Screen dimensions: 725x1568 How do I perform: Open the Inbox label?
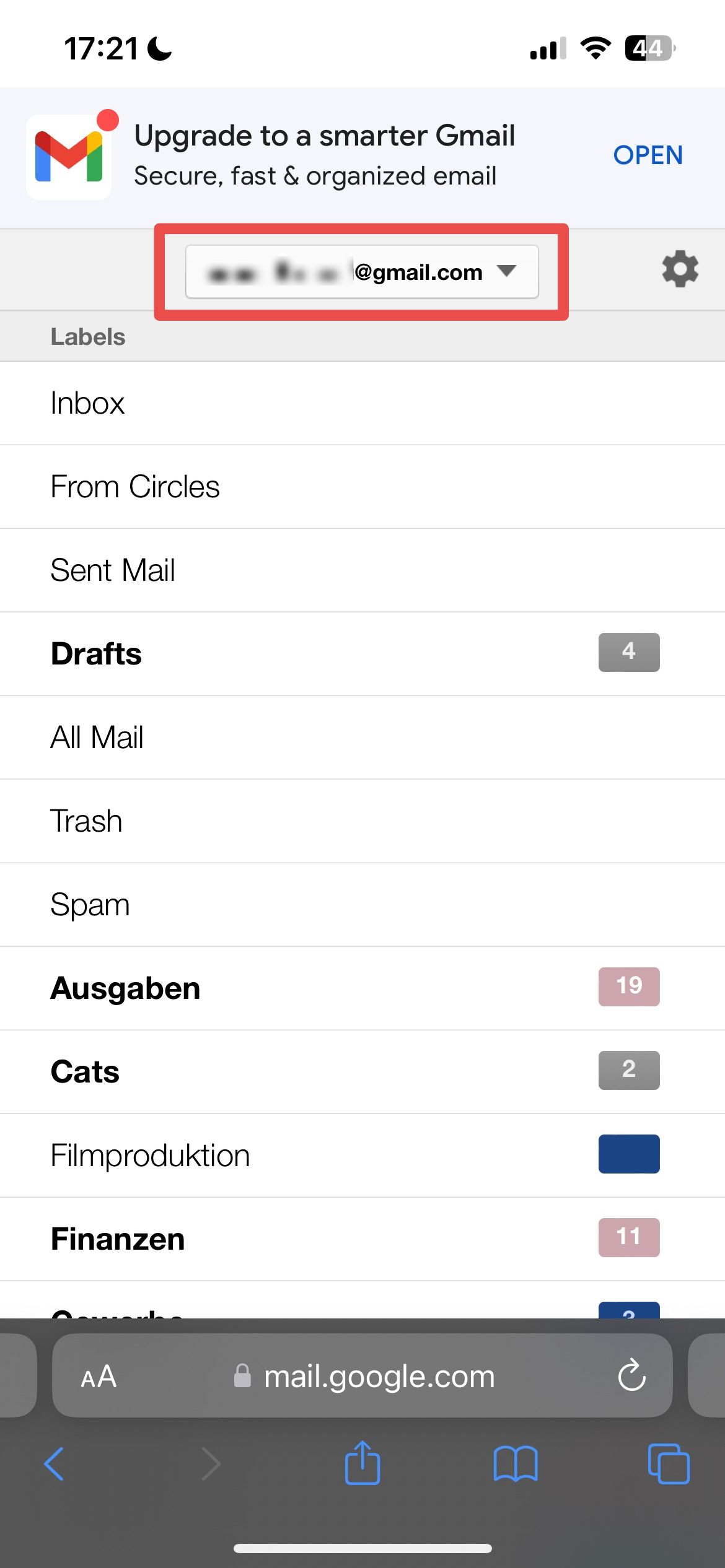(x=362, y=403)
